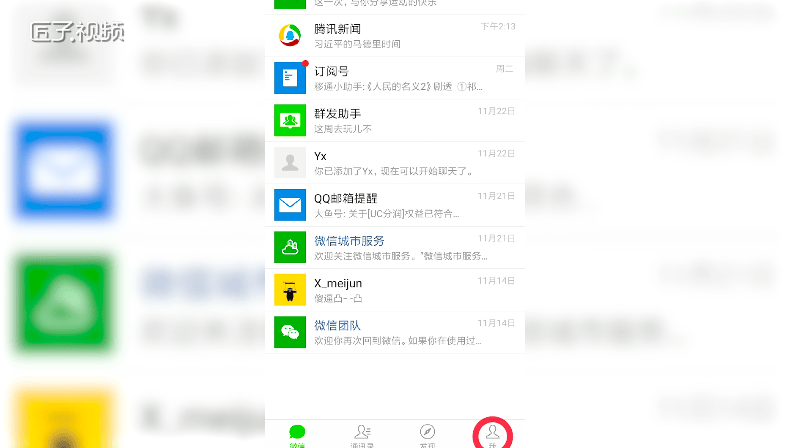Open the chat with X_meijun
The image size is (800, 448).
tap(395, 289)
